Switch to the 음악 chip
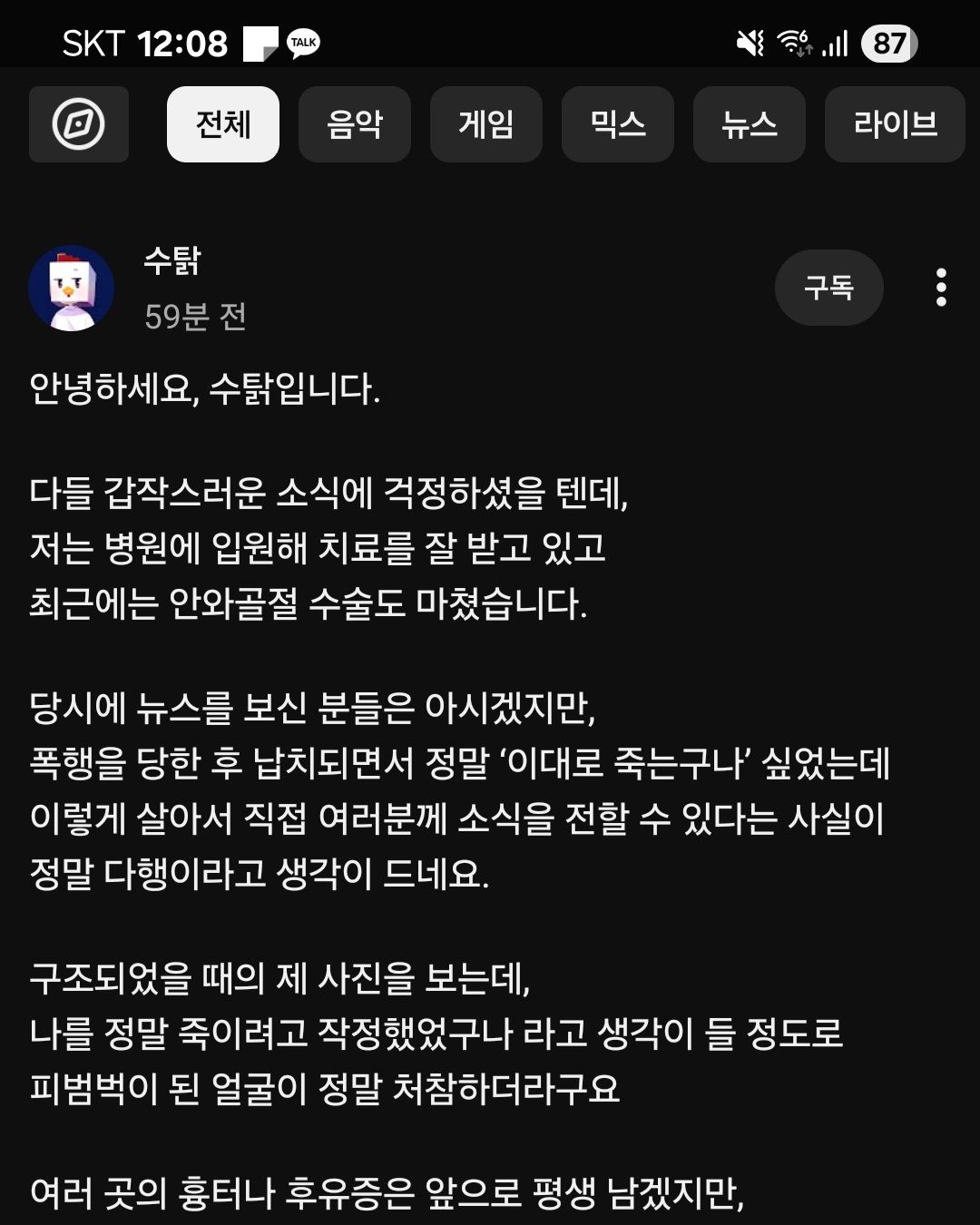 (x=355, y=124)
